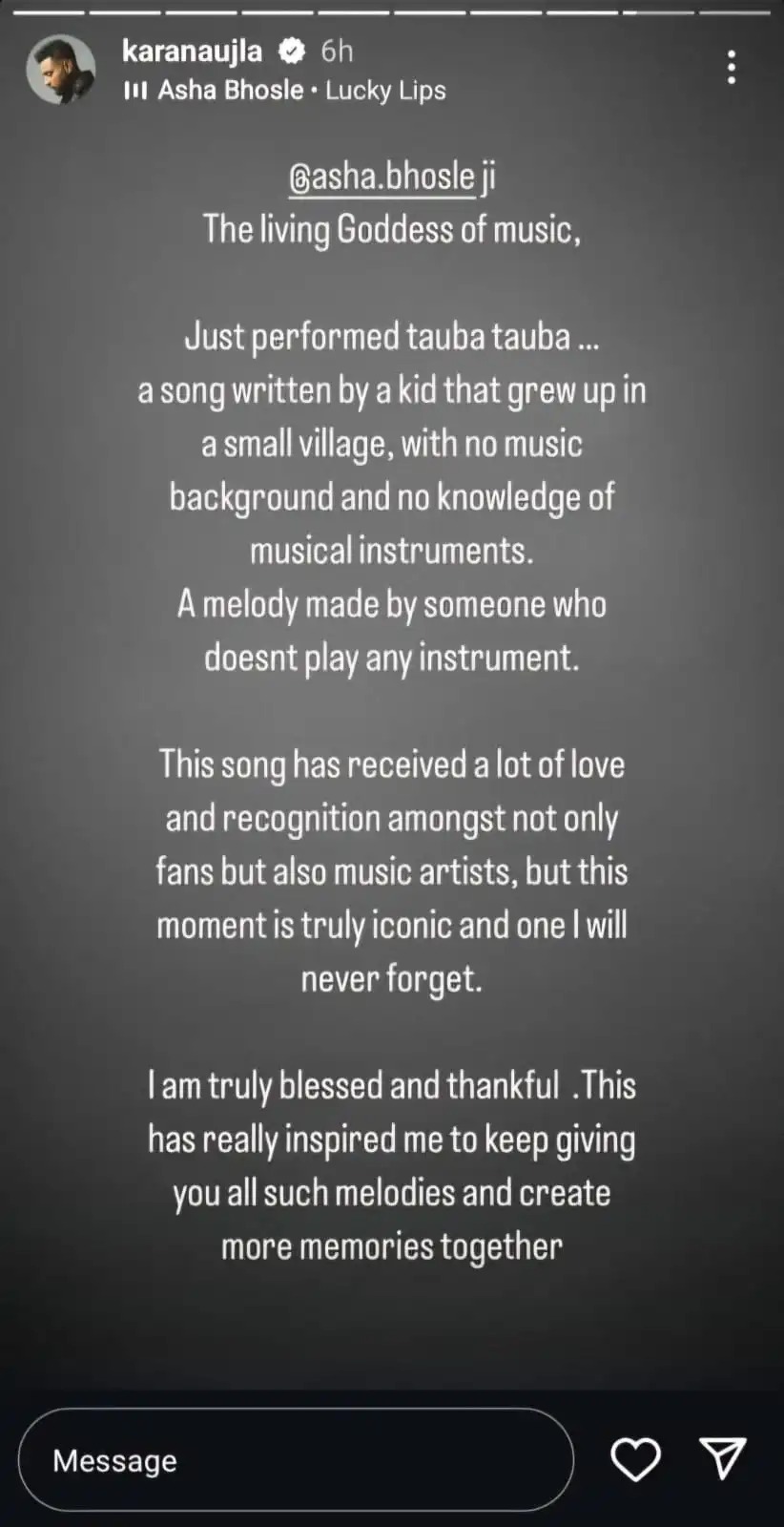This screenshot has width=784, height=1527.
Task: Like this story with the heart
Action: point(635,1459)
